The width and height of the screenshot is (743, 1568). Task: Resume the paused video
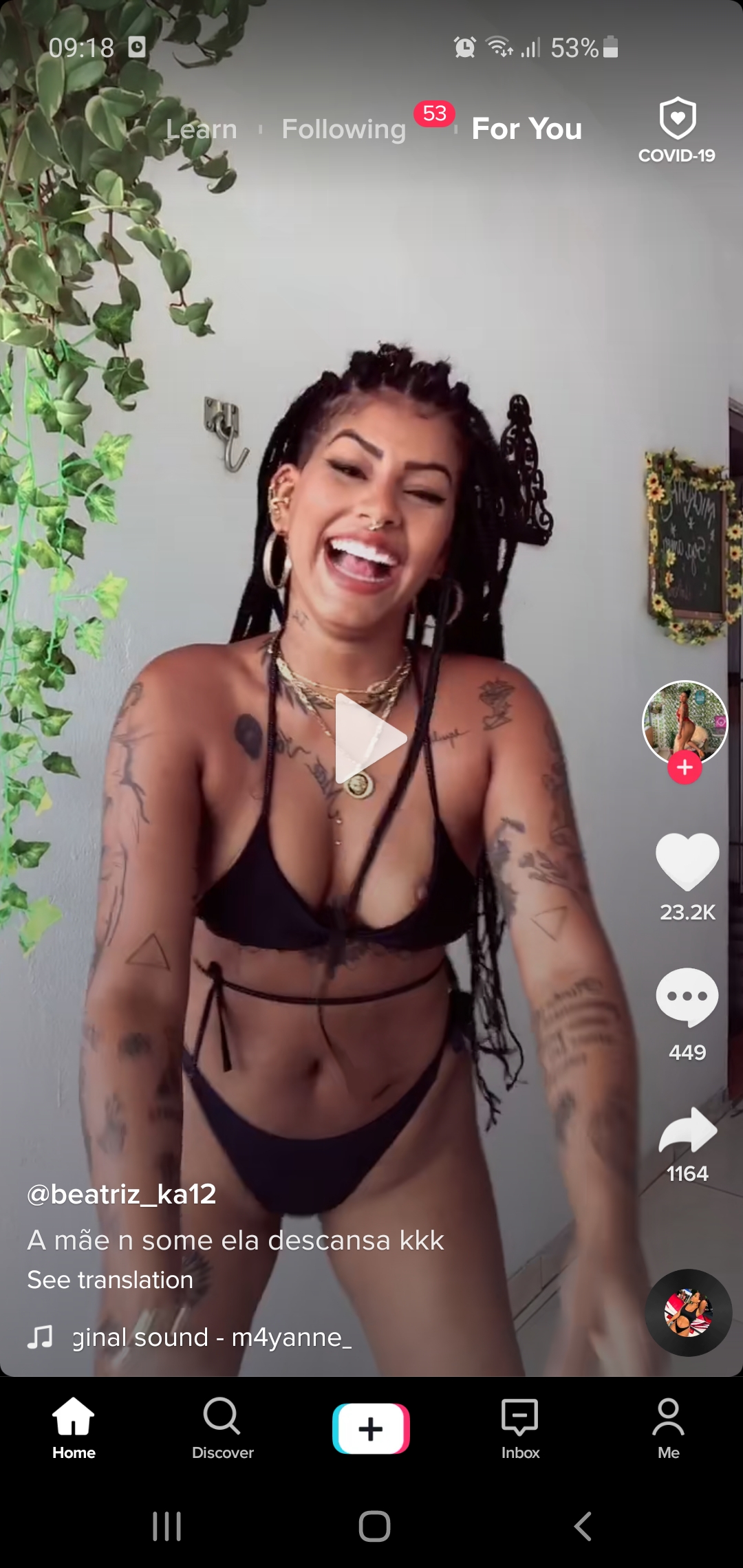[371, 739]
